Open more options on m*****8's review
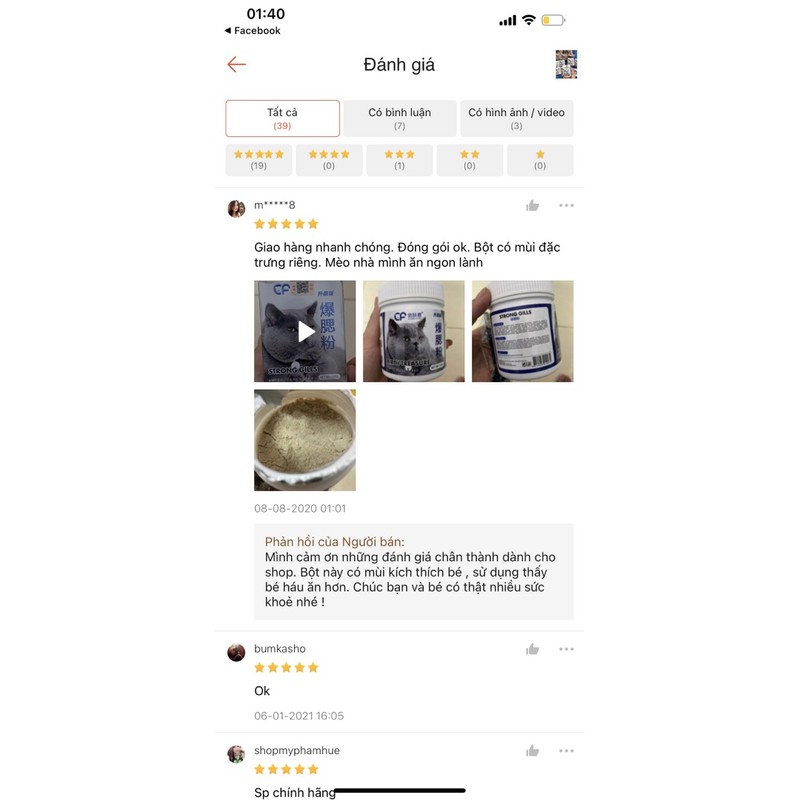 566,206
